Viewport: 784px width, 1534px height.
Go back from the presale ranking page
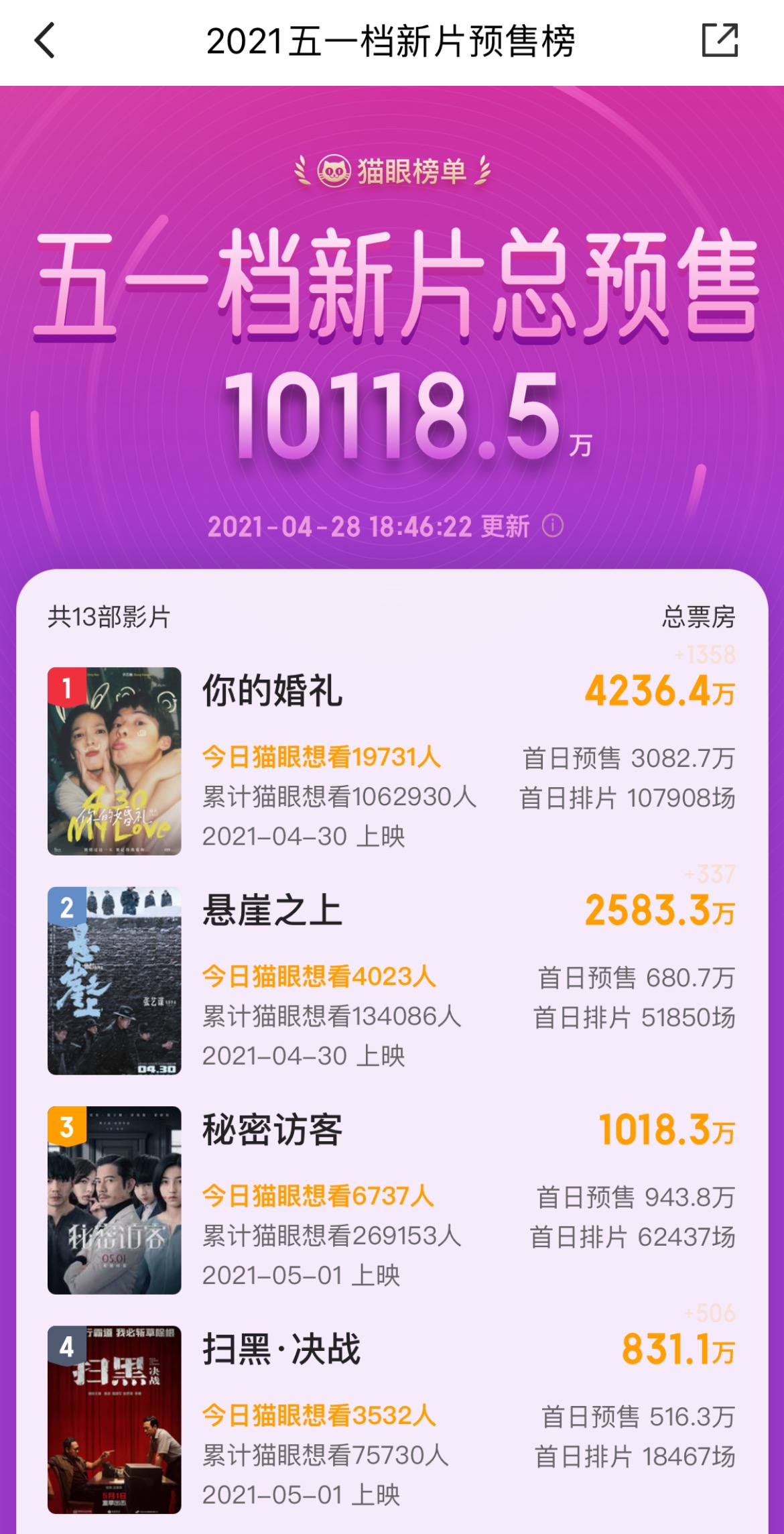[x=45, y=41]
